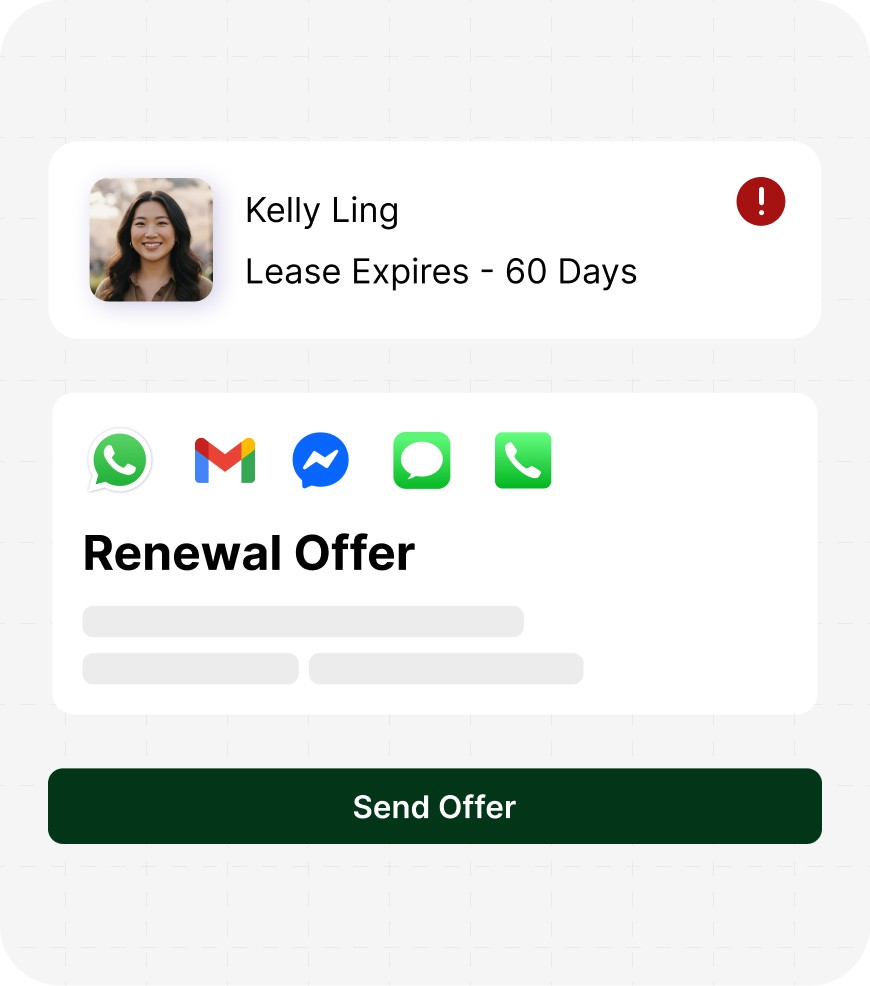Open Kelly Ling's profile photo

pos(151,240)
